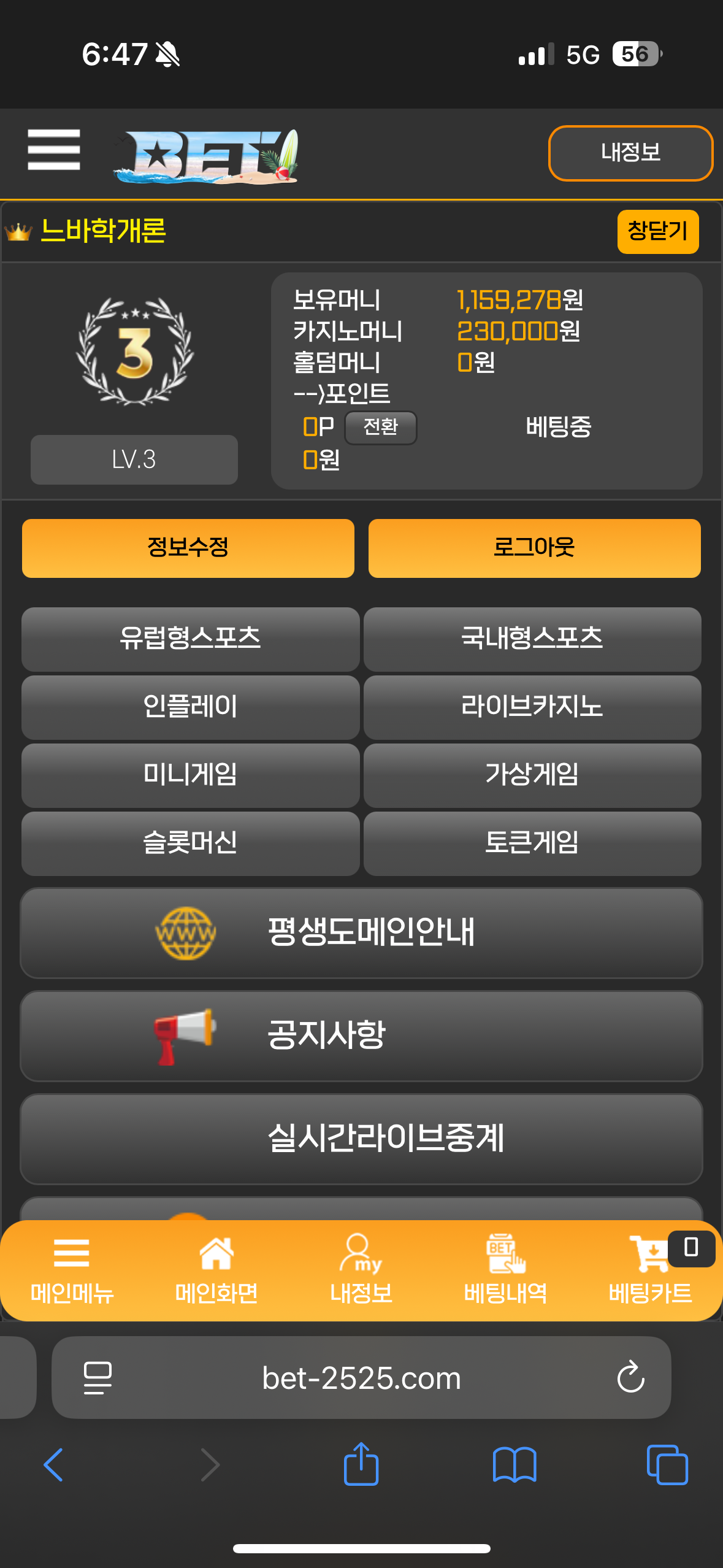Open 유럽형스포츠 section
723x1568 pixels.
pyautogui.click(x=190, y=639)
